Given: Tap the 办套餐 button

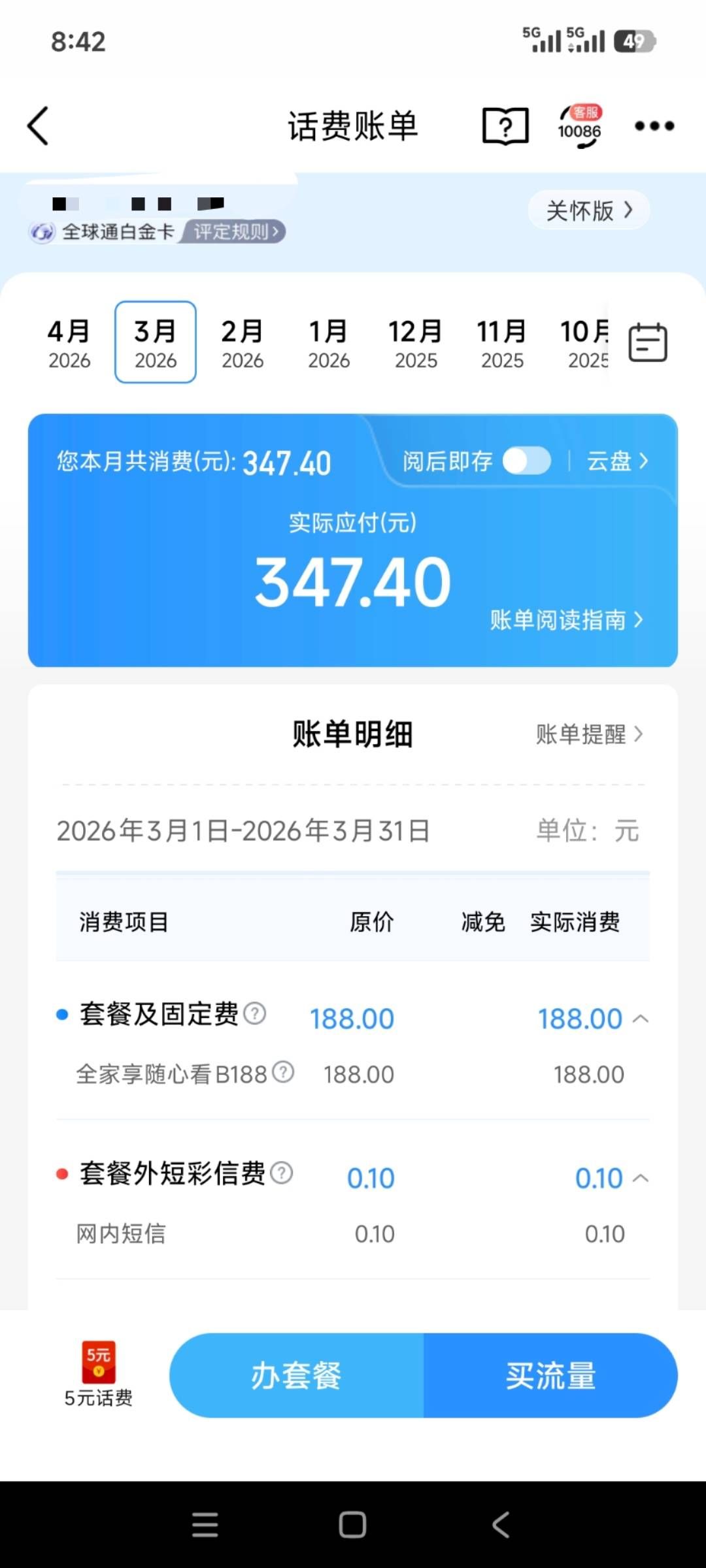Looking at the screenshot, I should click(297, 1375).
